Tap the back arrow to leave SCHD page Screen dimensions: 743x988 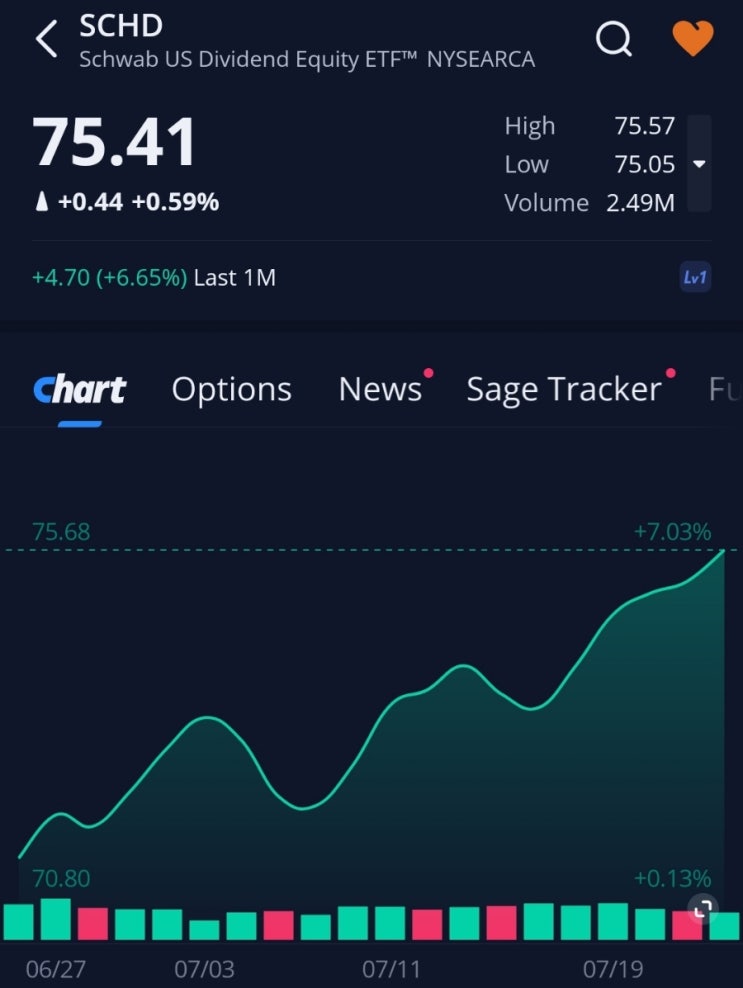click(46, 40)
